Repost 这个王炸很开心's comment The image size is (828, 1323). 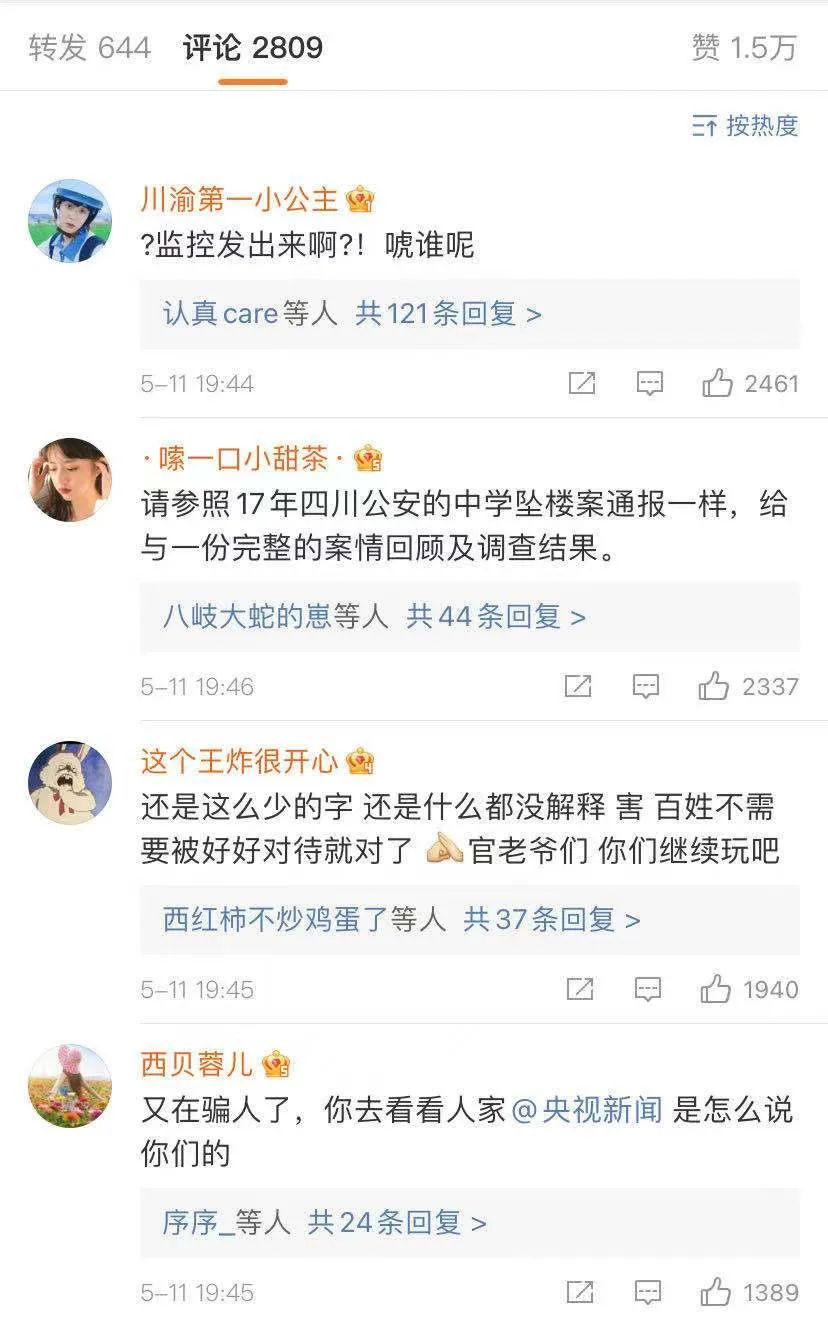580,989
